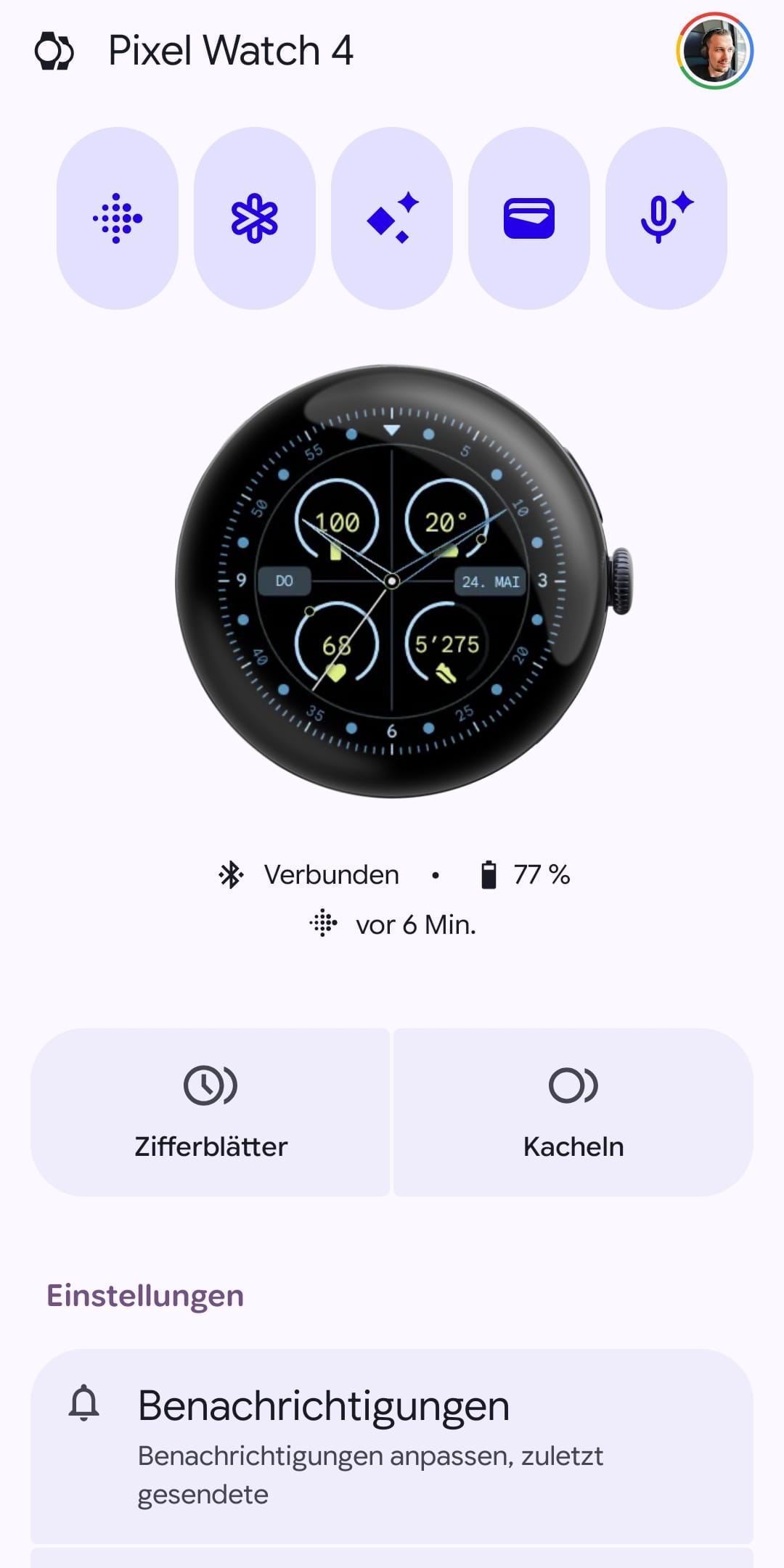The image size is (784, 1568).
Task: Open Benachrichtigungen settings
Action: [x=392, y=1444]
